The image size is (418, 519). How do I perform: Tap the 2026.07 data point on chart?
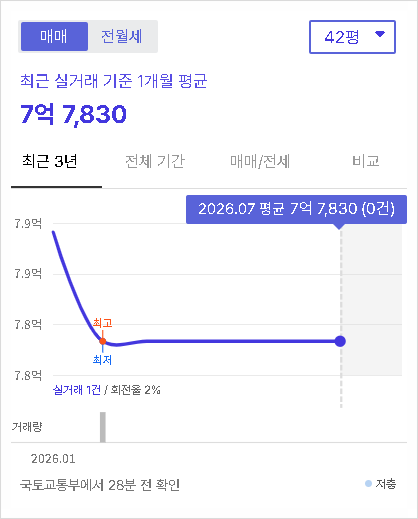point(340,341)
